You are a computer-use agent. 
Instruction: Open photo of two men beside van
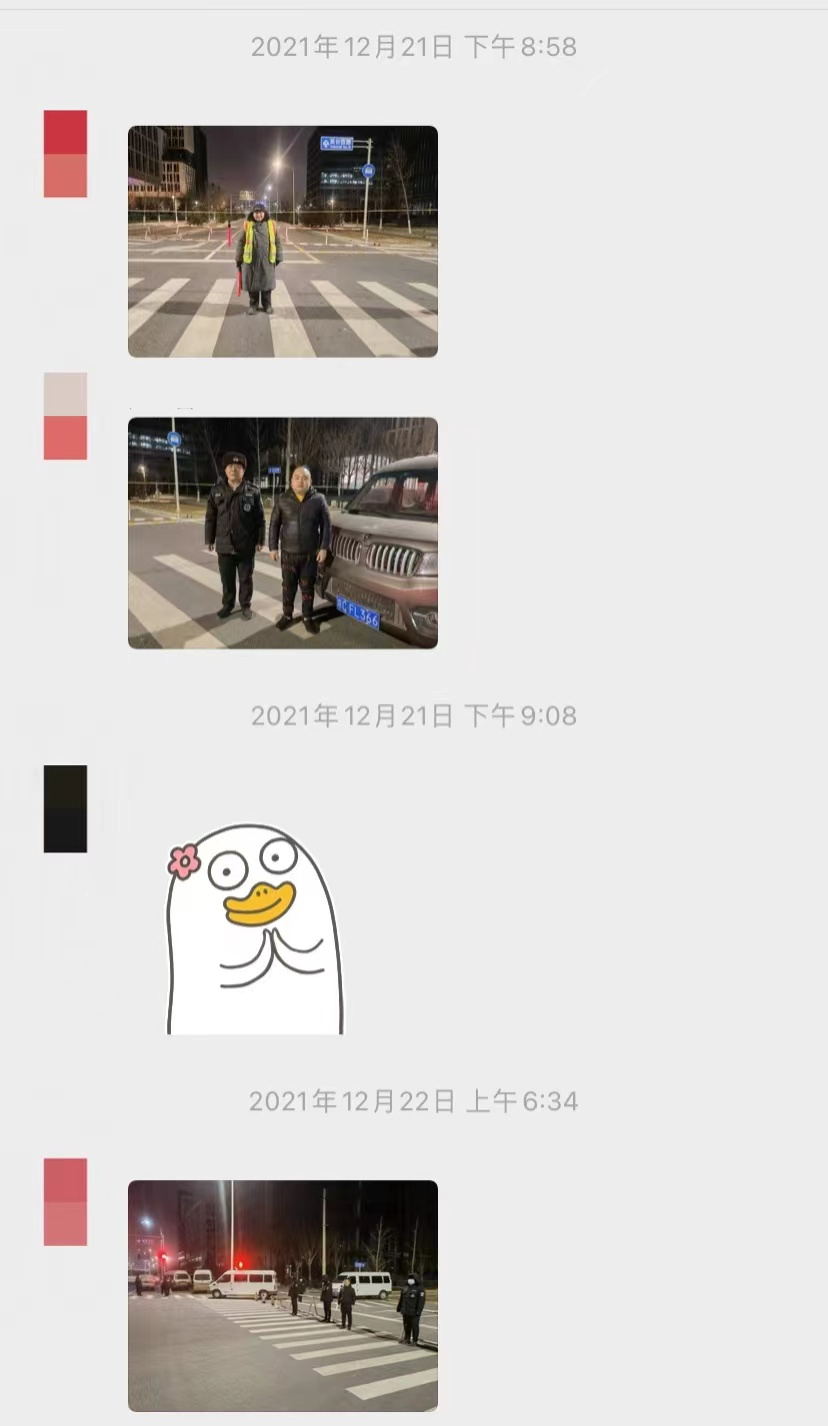pos(282,532)
